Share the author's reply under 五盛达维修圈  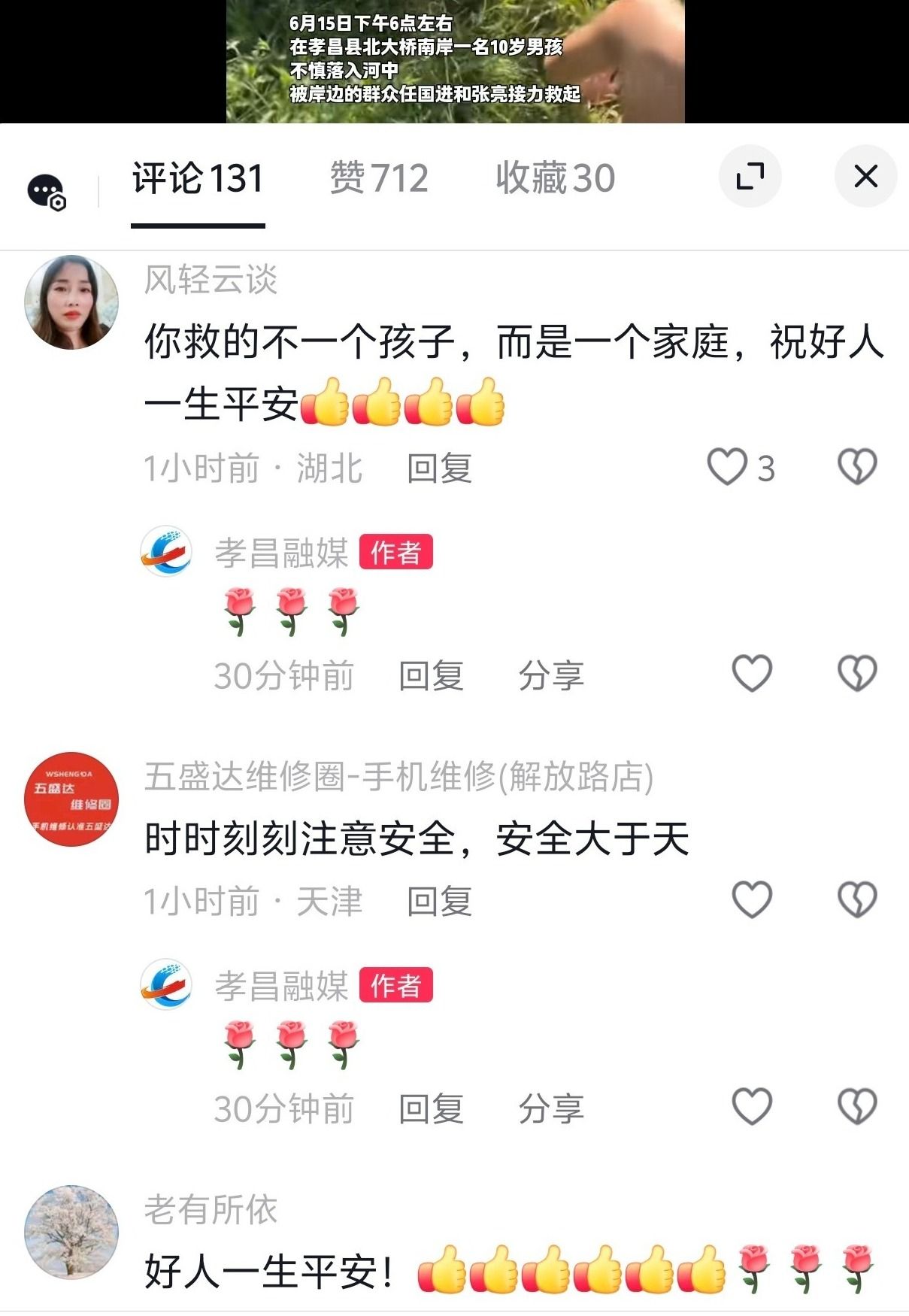pos(551,1108)
